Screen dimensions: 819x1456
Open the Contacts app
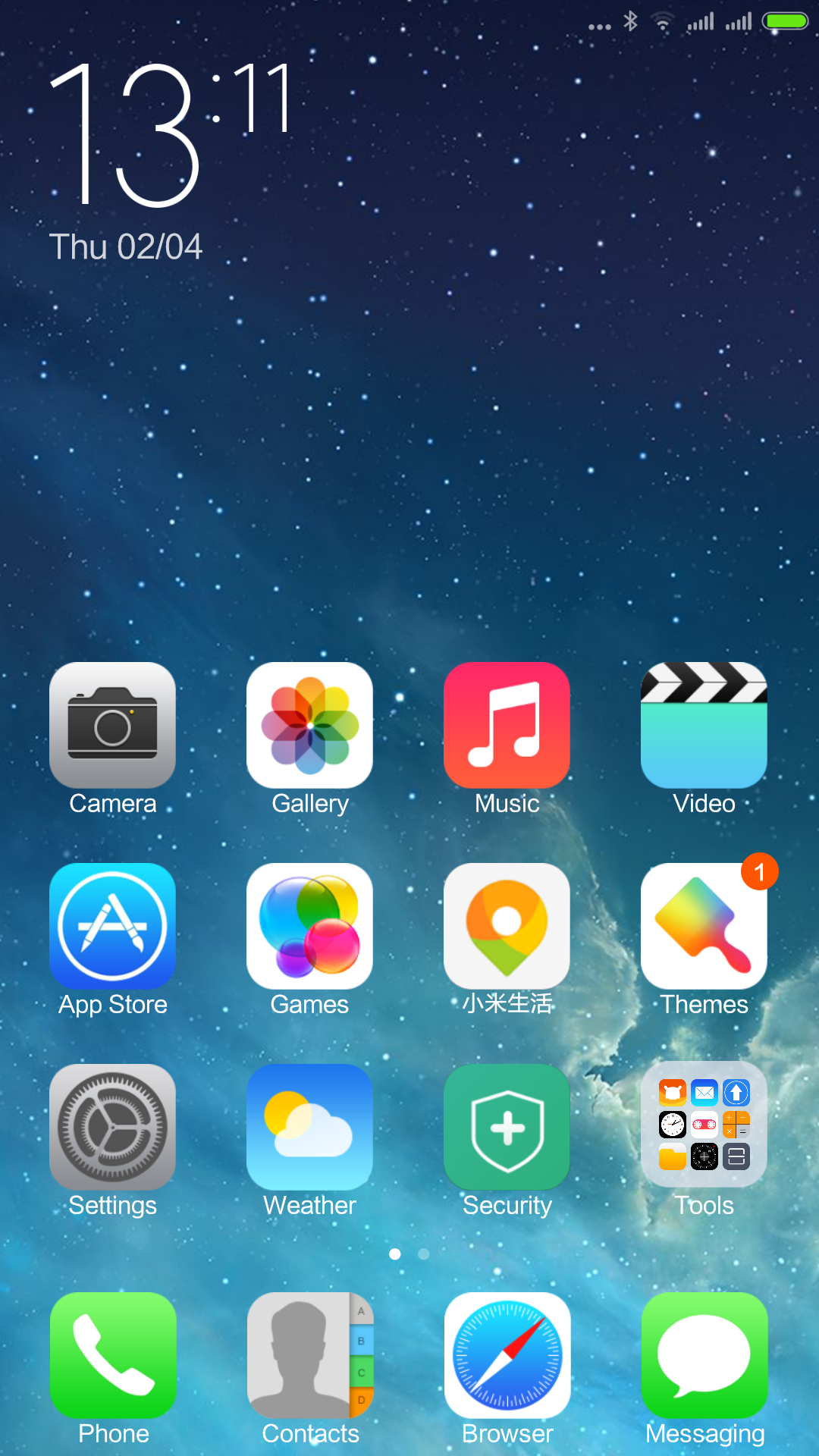point(310,1355)
